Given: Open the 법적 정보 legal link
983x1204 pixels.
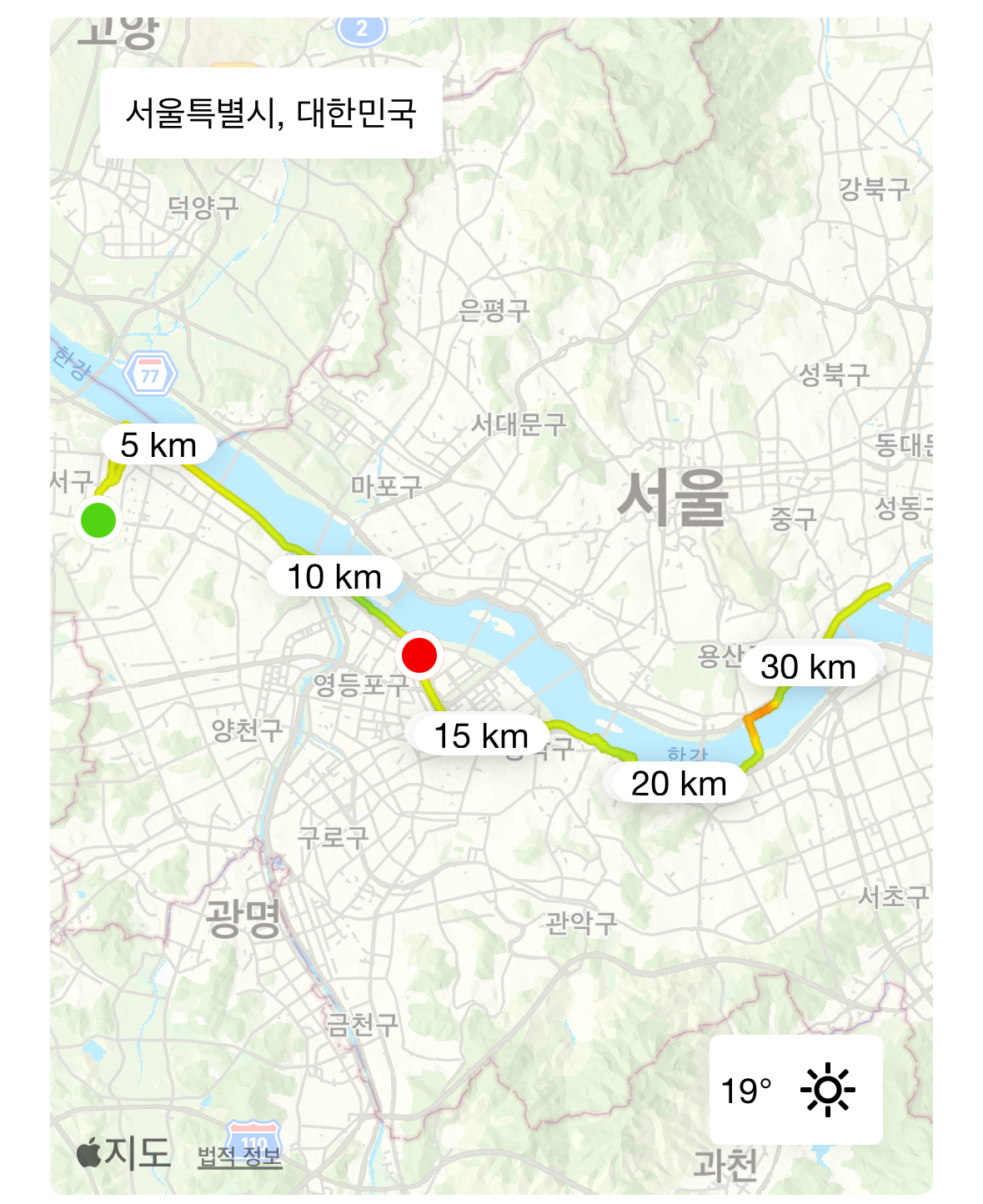Looking at the screenshot, I should click(x=239, y=1156).
